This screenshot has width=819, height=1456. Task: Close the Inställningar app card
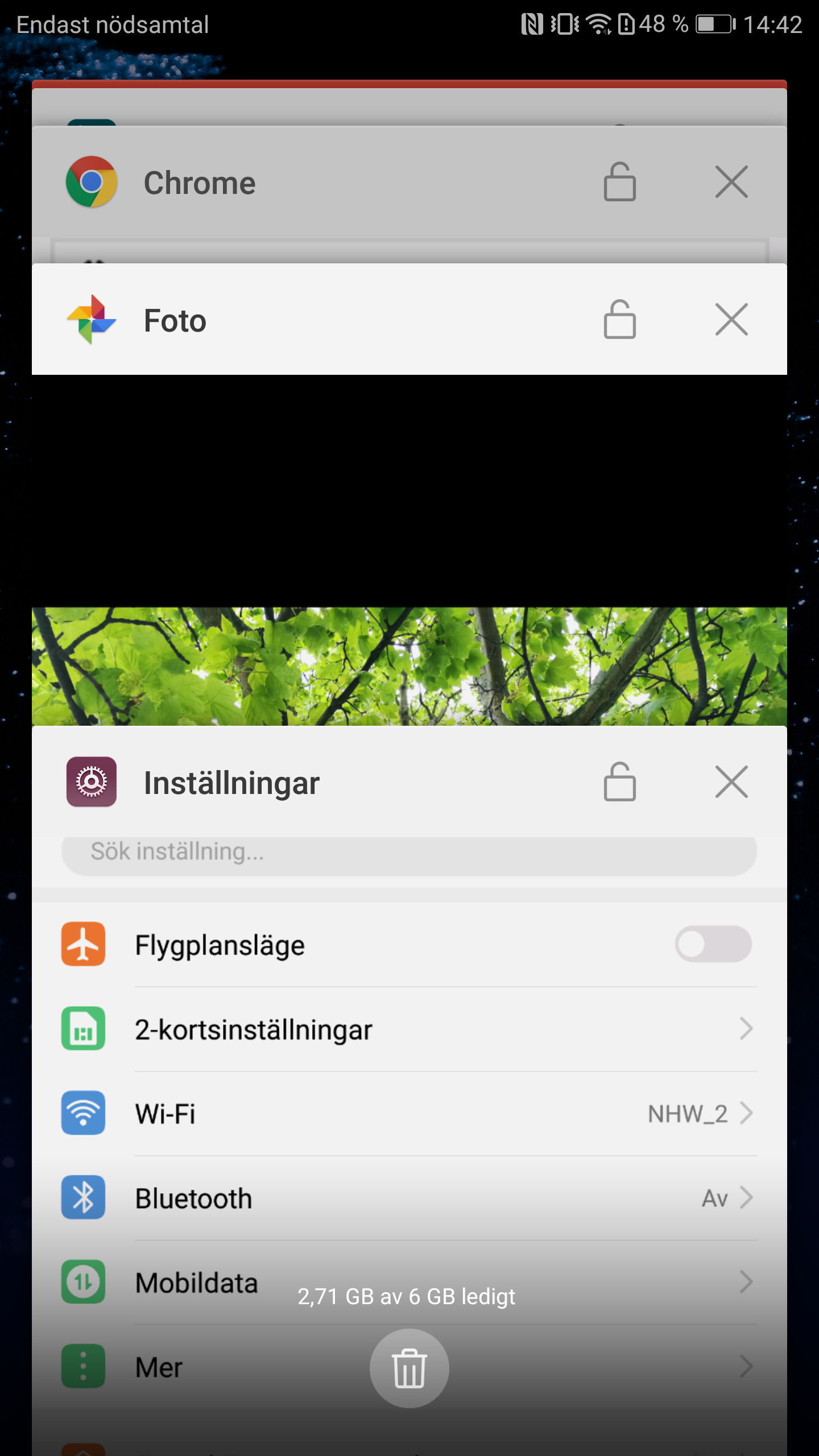click(x=731, y=782)
